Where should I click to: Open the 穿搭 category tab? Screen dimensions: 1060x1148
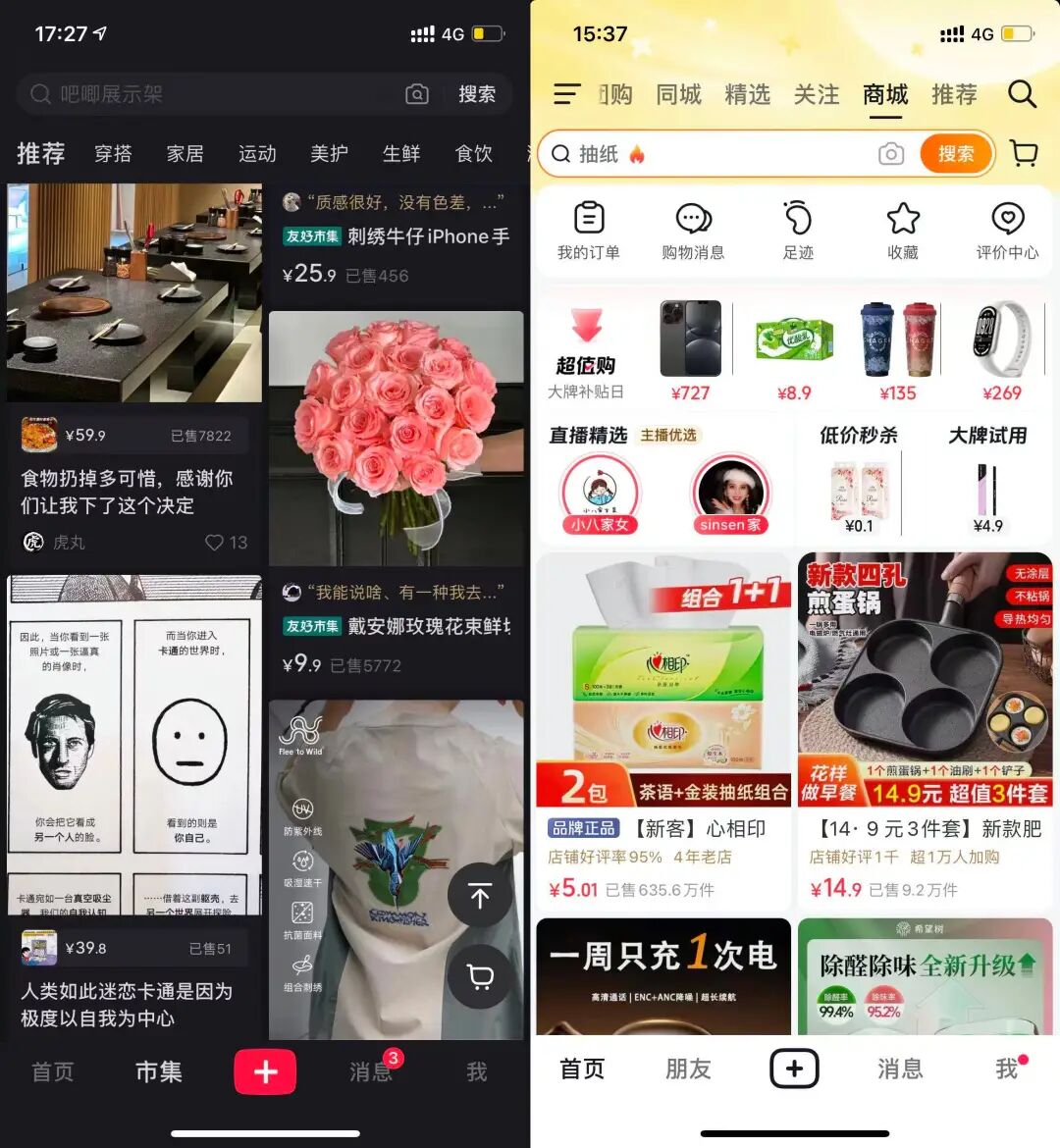pyautogui.click(x=113, y=154)
